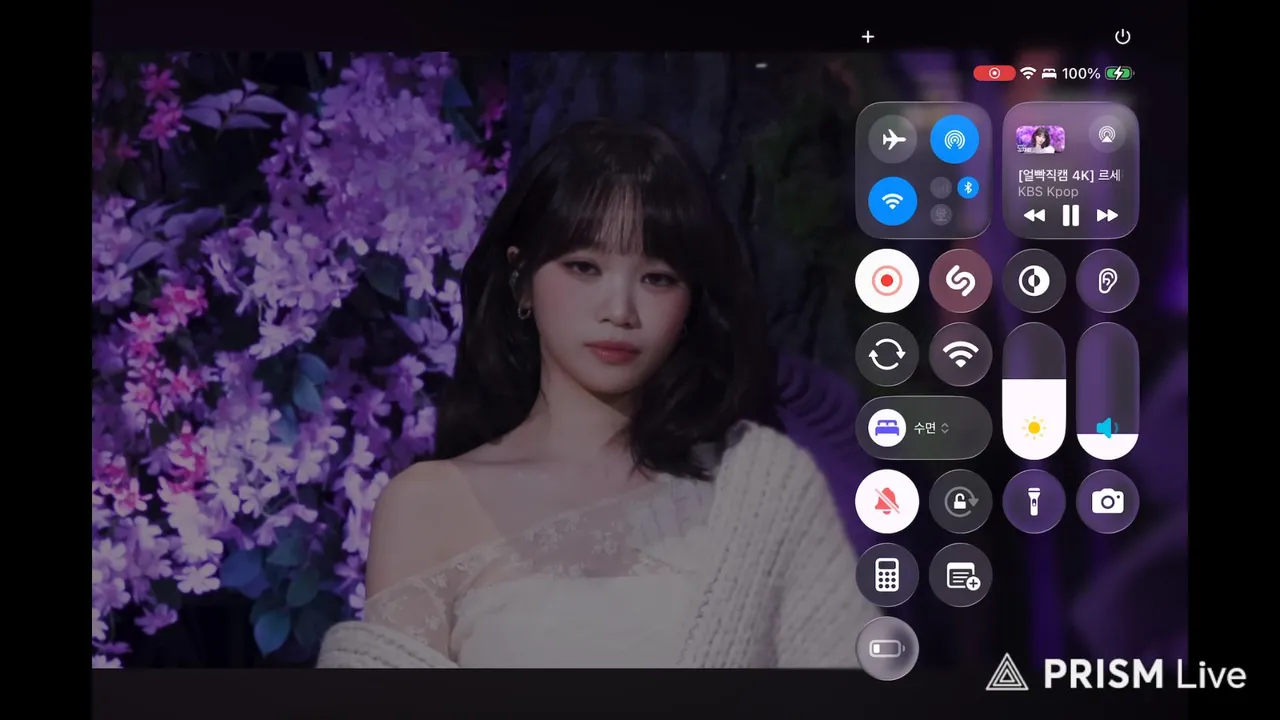Viewport: 1280px width, 720px height.
Task: Launch Shazam music recognition
Action: [960, 281]
